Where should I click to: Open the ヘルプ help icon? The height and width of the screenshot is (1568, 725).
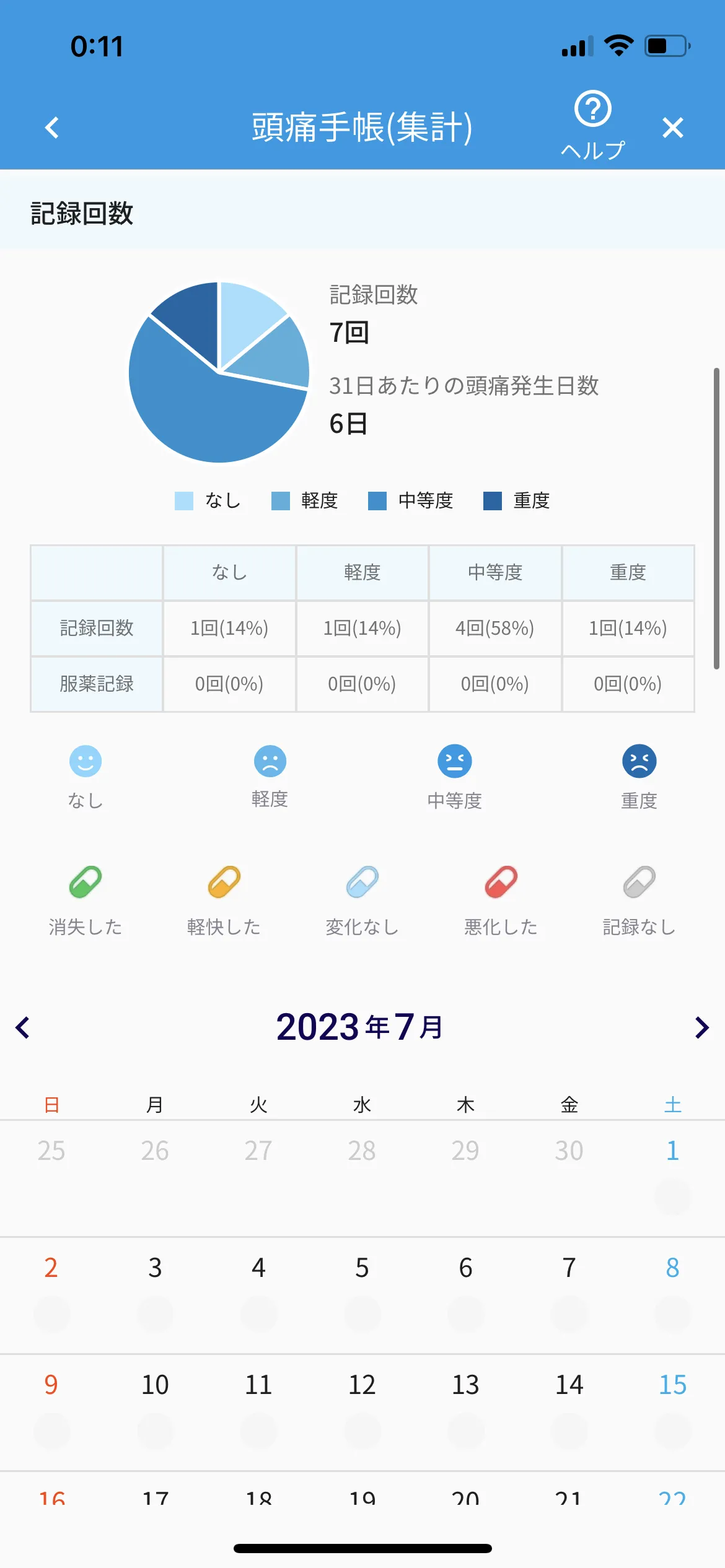(x=591, y=111)
